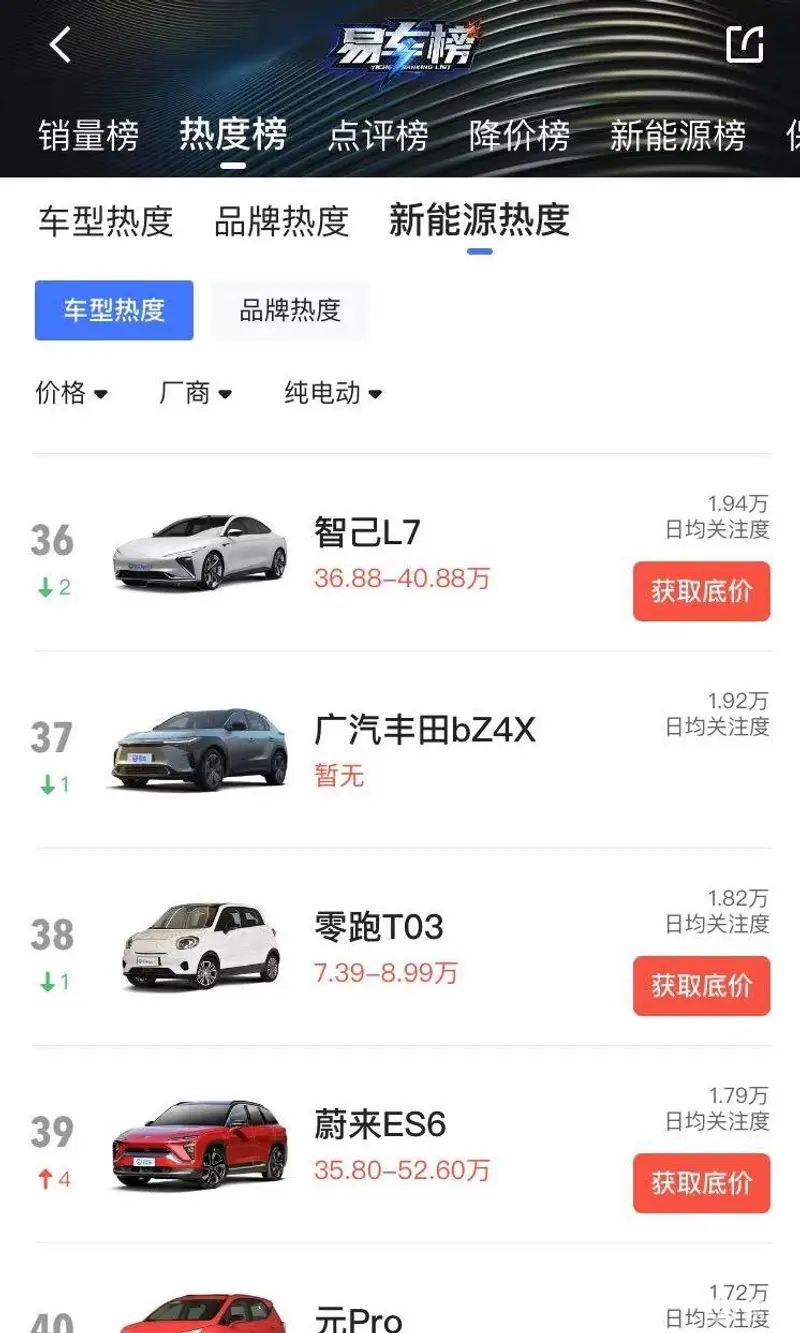The image size is (800, 1333).
Task: Share this ranking list
Action: 744,44
